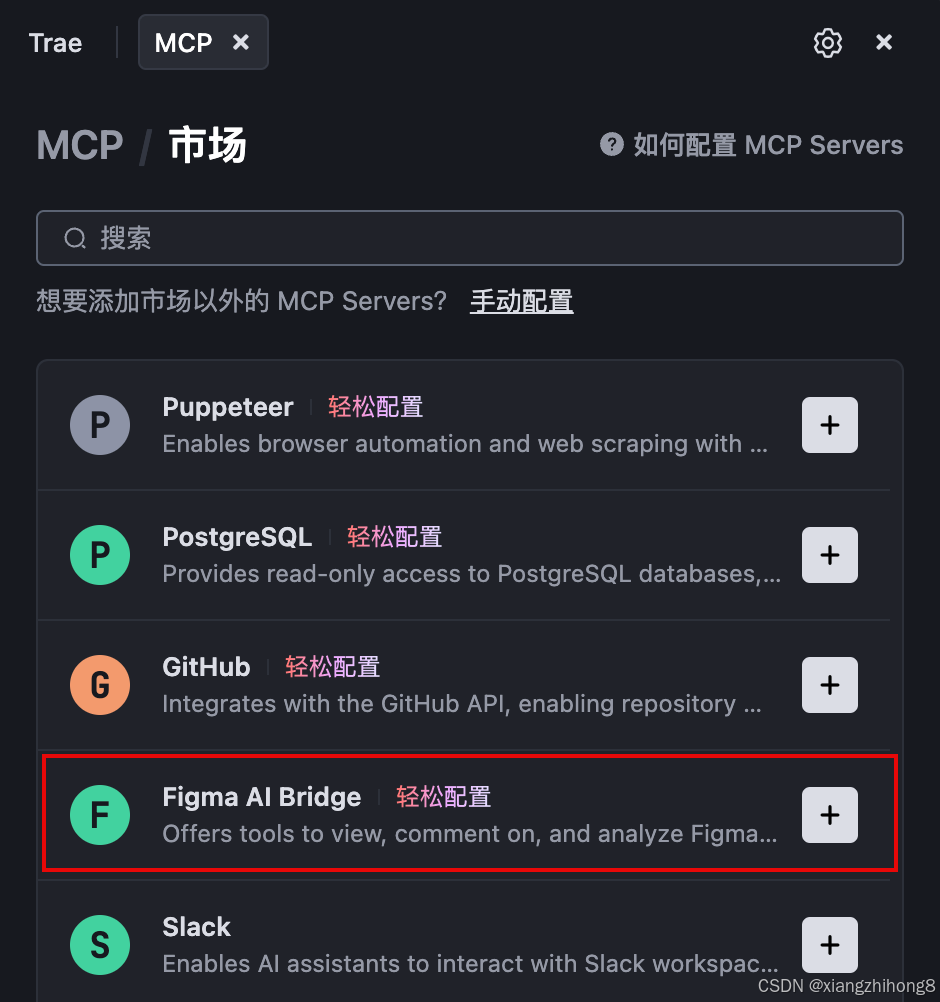Open the settings gear icon

(827, 43)
